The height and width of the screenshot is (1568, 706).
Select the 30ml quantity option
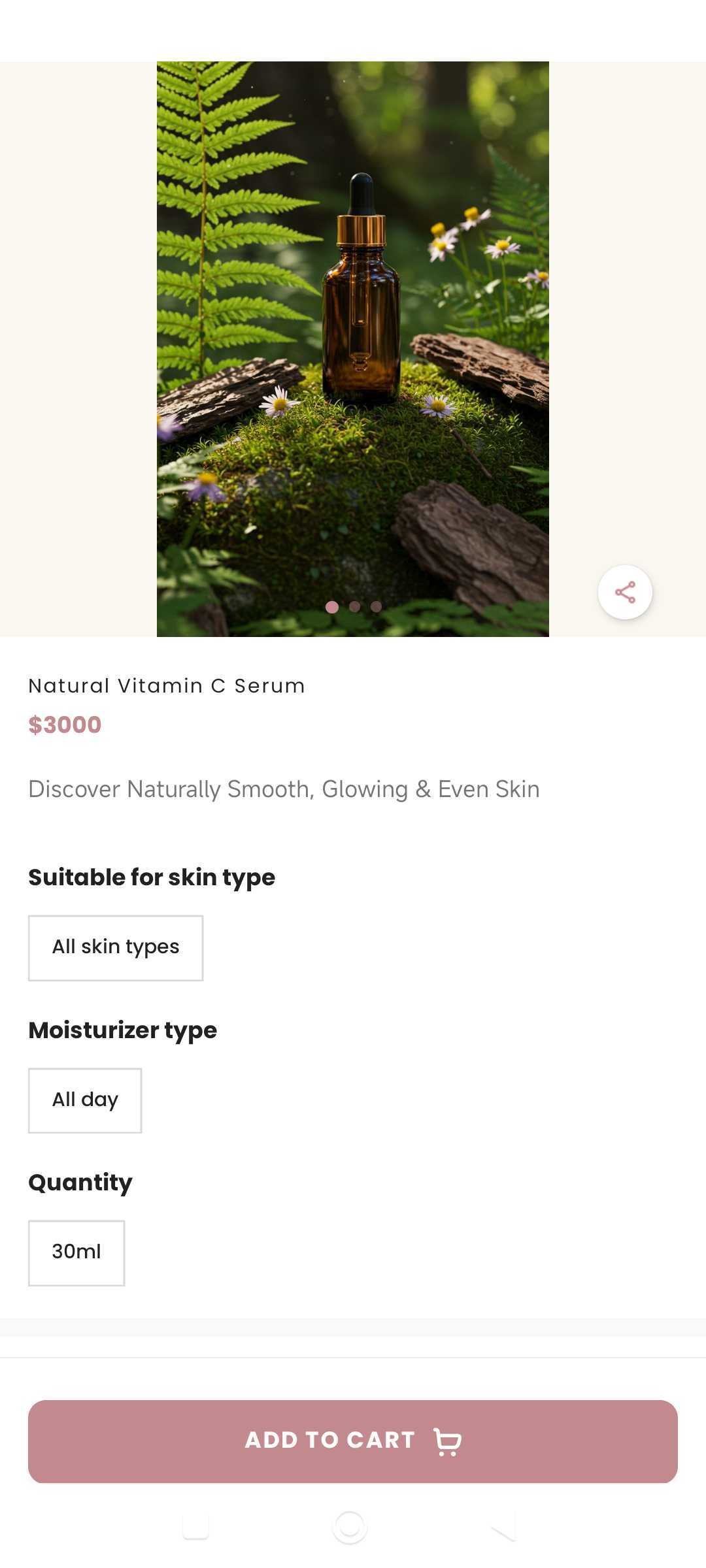point(76,1252)
